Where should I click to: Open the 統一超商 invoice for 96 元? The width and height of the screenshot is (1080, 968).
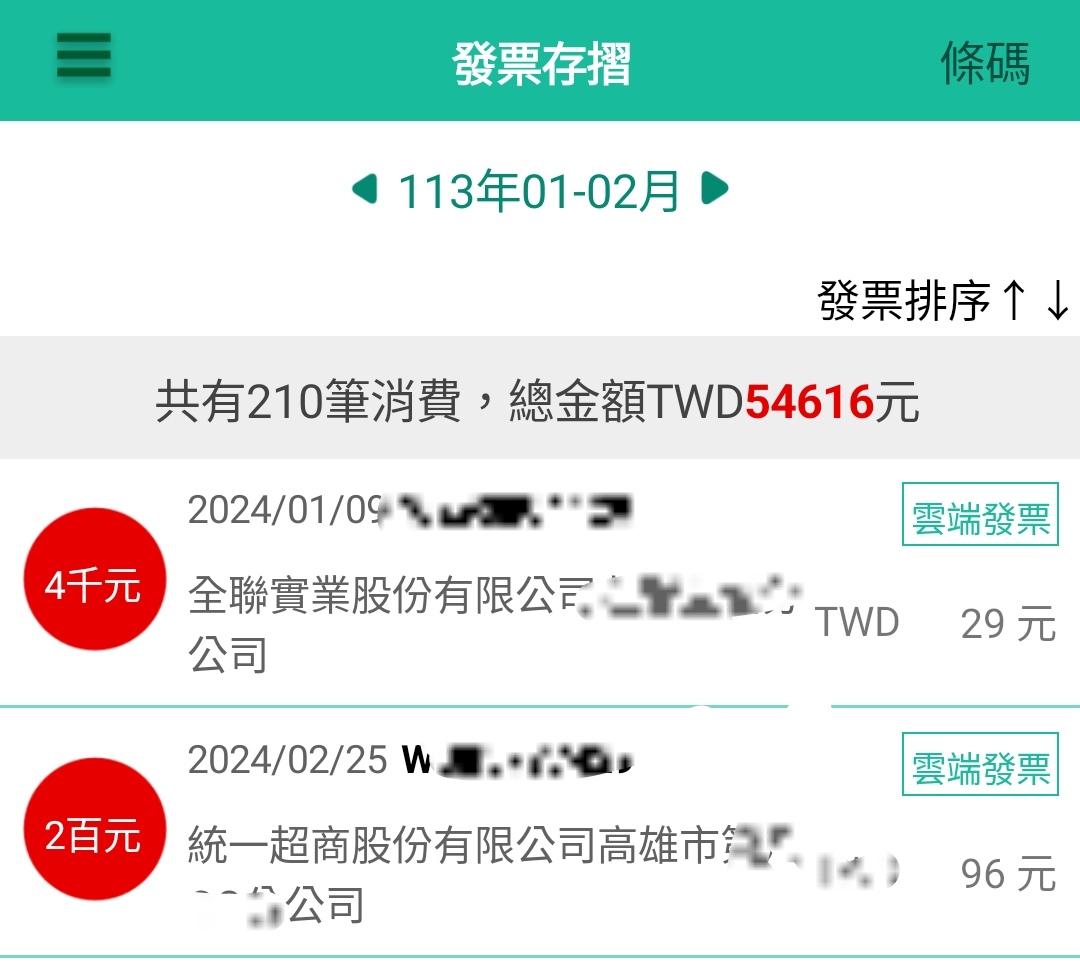coord(540,834)
